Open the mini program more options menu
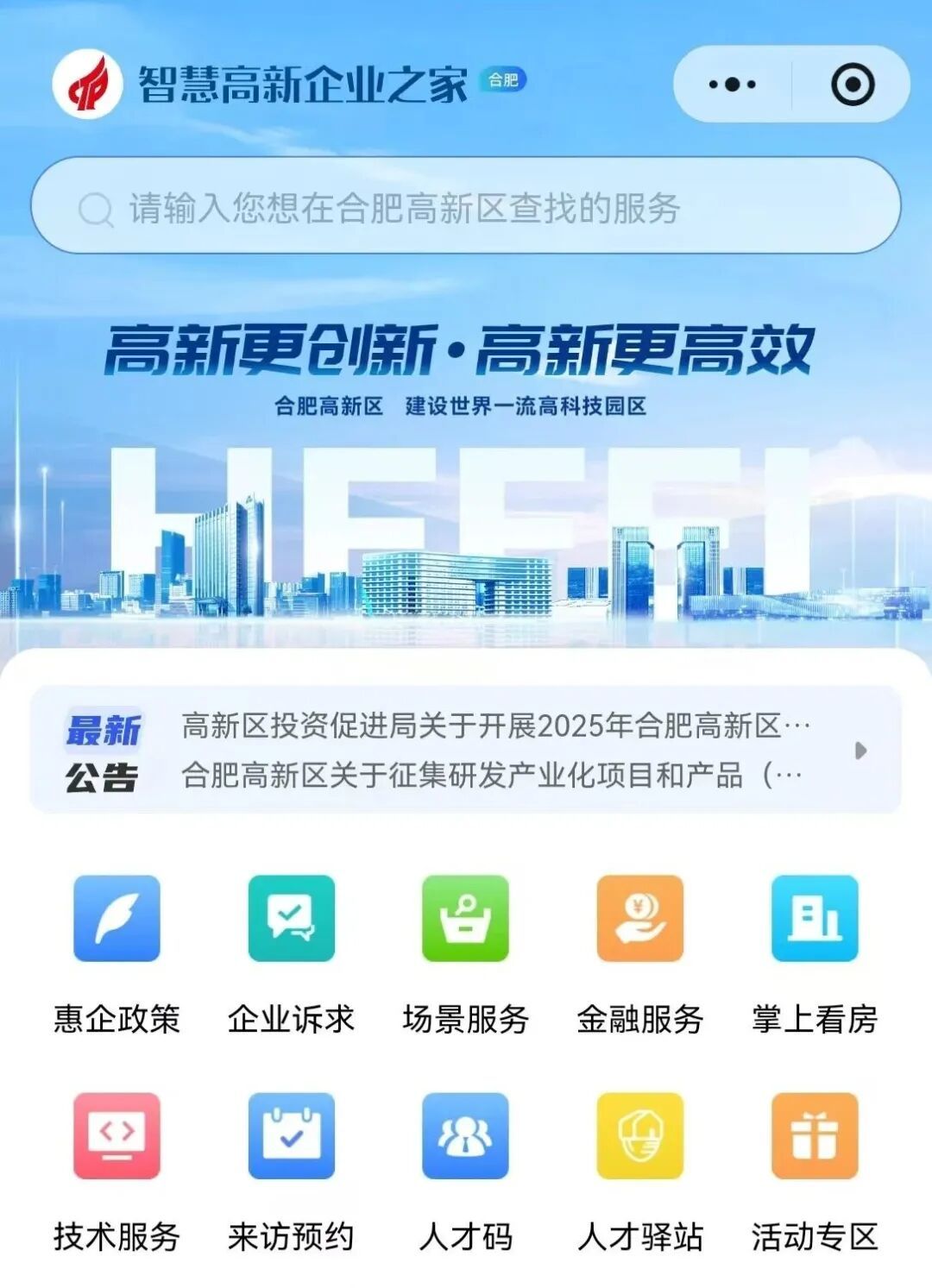 pyautogui.click(x=732, y=85)
